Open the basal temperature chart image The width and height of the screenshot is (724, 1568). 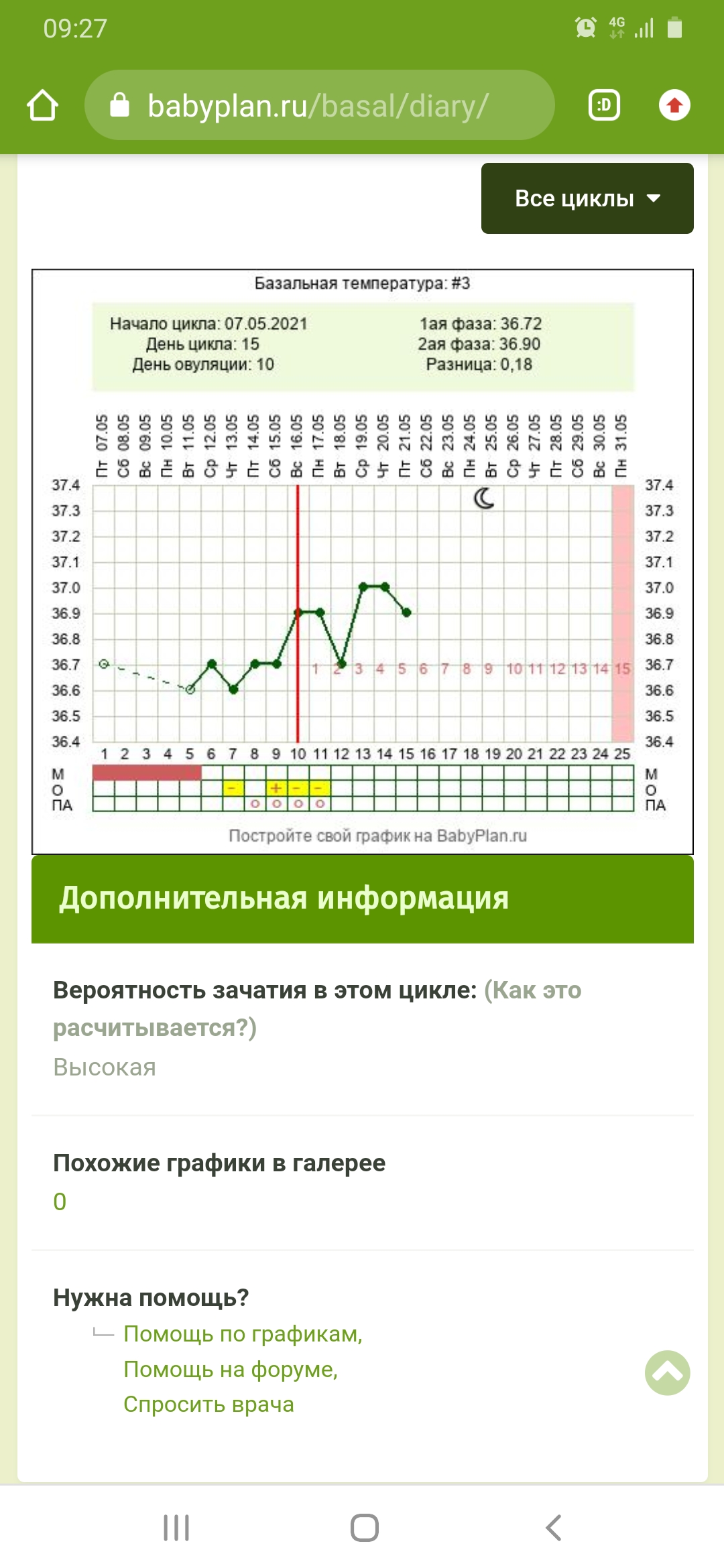[363, 562]
